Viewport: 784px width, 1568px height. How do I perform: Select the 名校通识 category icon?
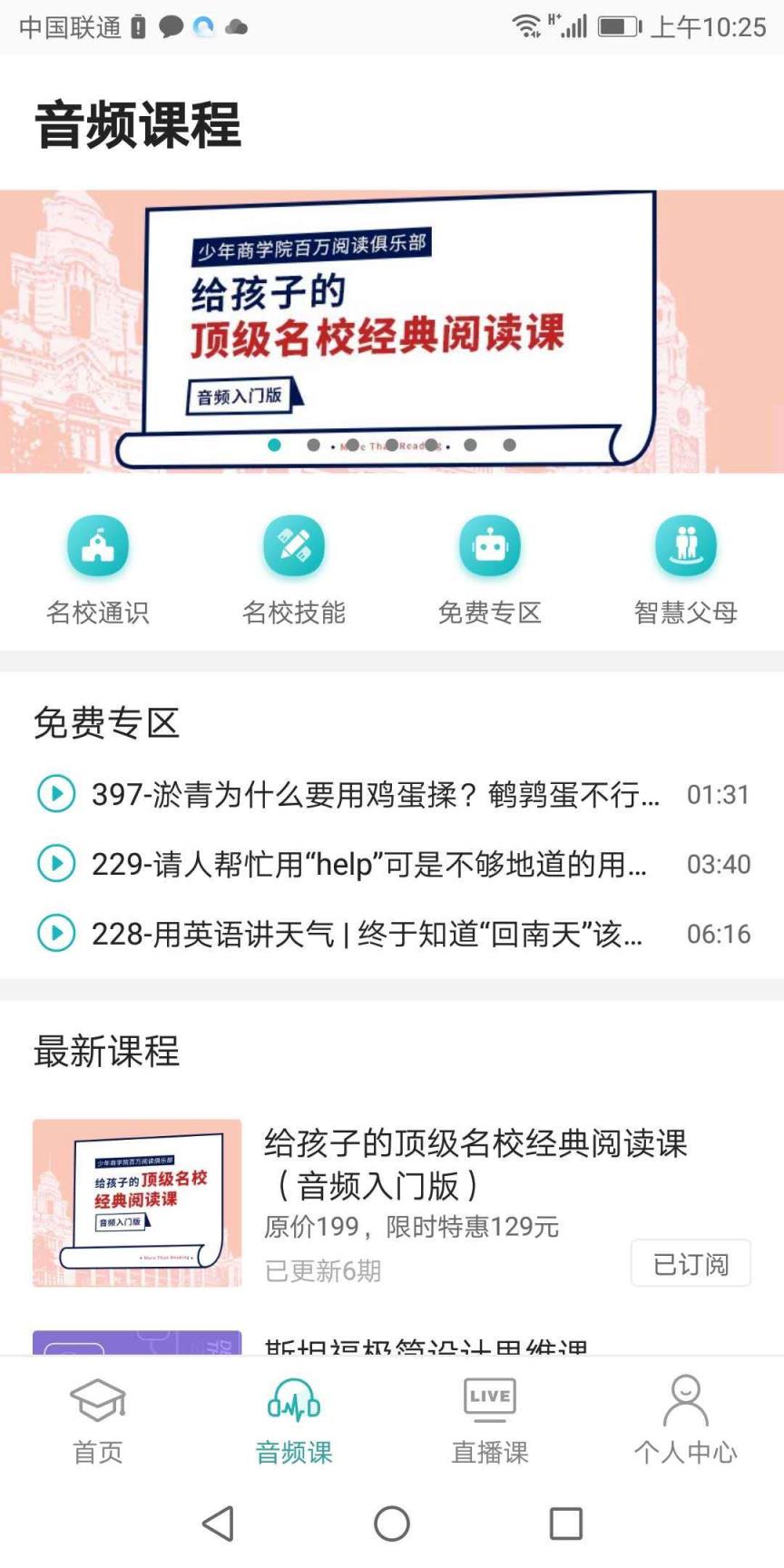(97, 544)
